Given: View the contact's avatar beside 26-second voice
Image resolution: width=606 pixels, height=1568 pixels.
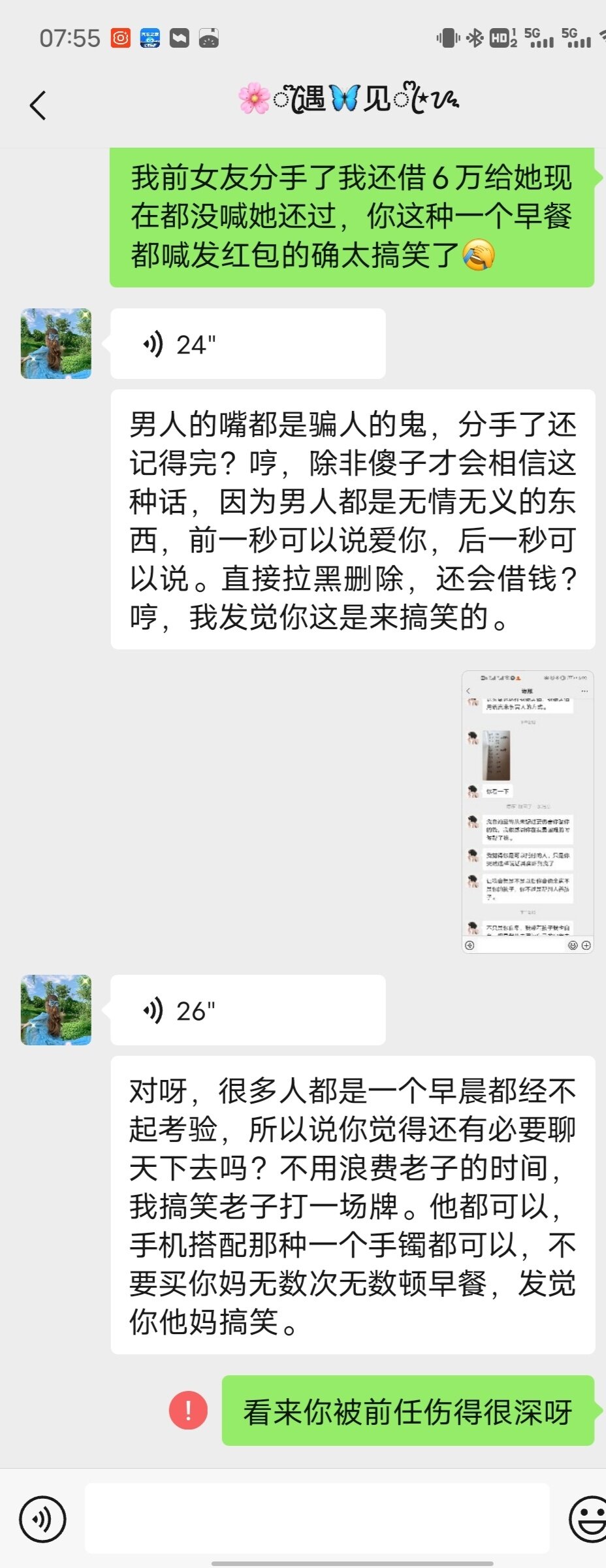Looking at the screenshot, I should pyautogui.click(x=56, y=1010).
